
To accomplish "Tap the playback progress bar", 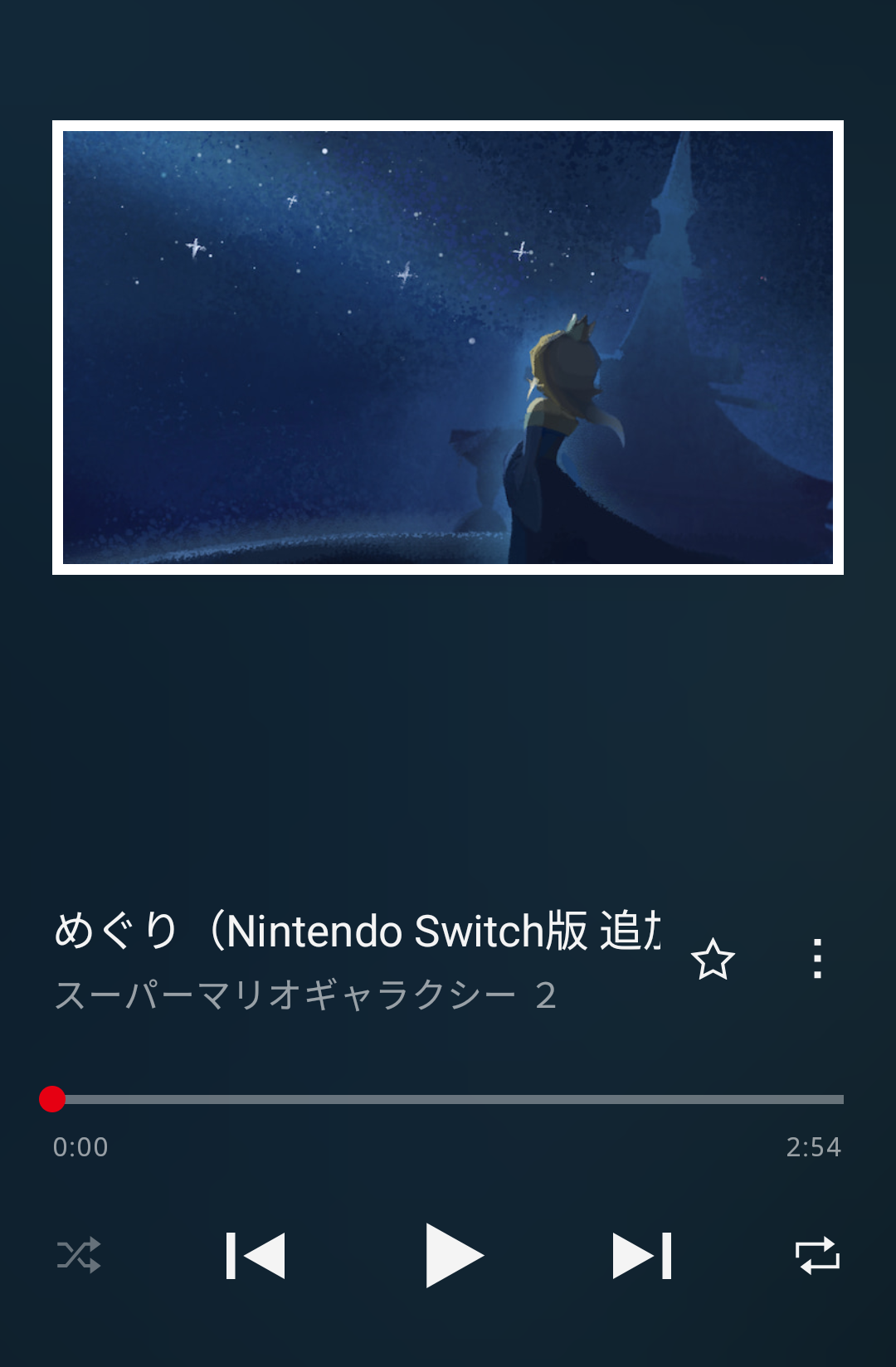I will [x=448, y=1099].
